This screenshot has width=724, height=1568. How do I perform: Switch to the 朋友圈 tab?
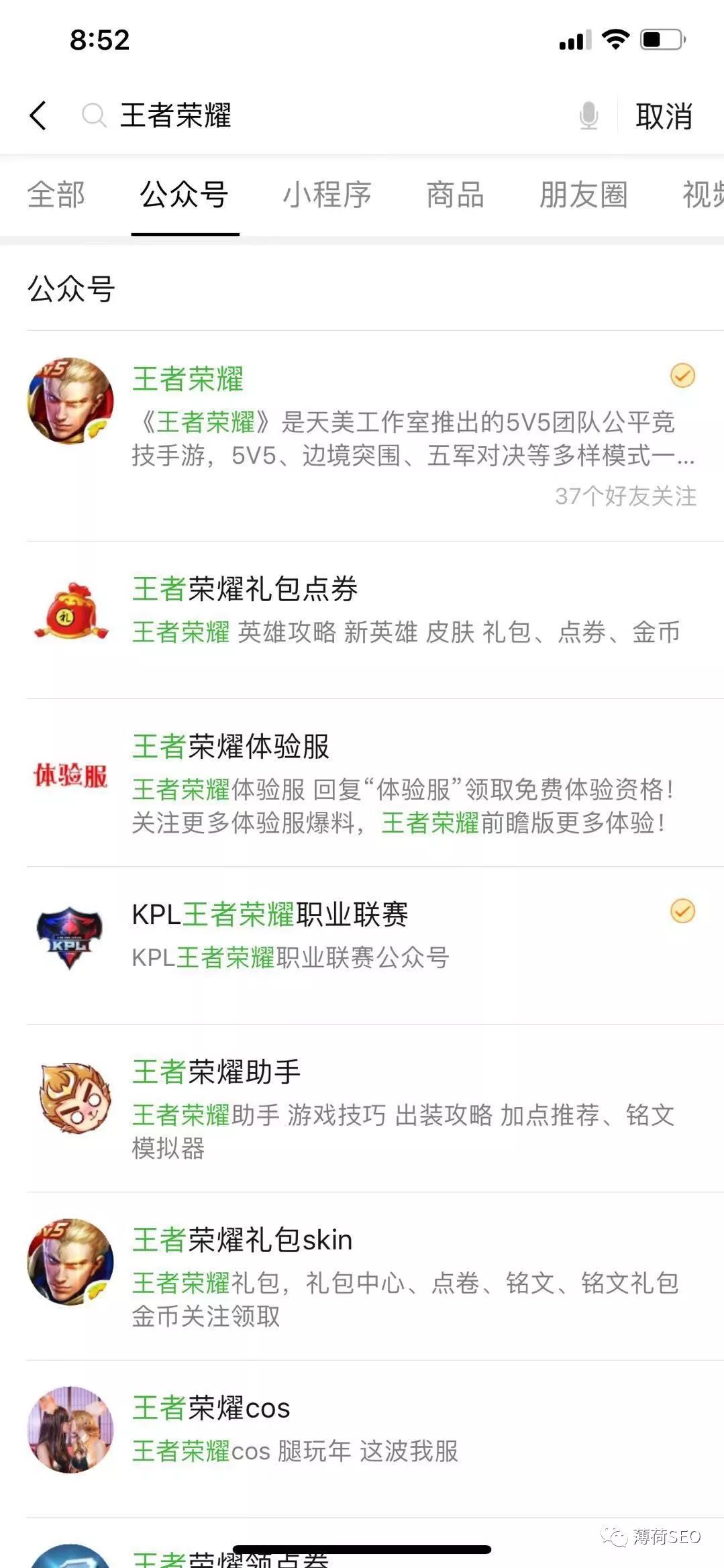[583, 195]
